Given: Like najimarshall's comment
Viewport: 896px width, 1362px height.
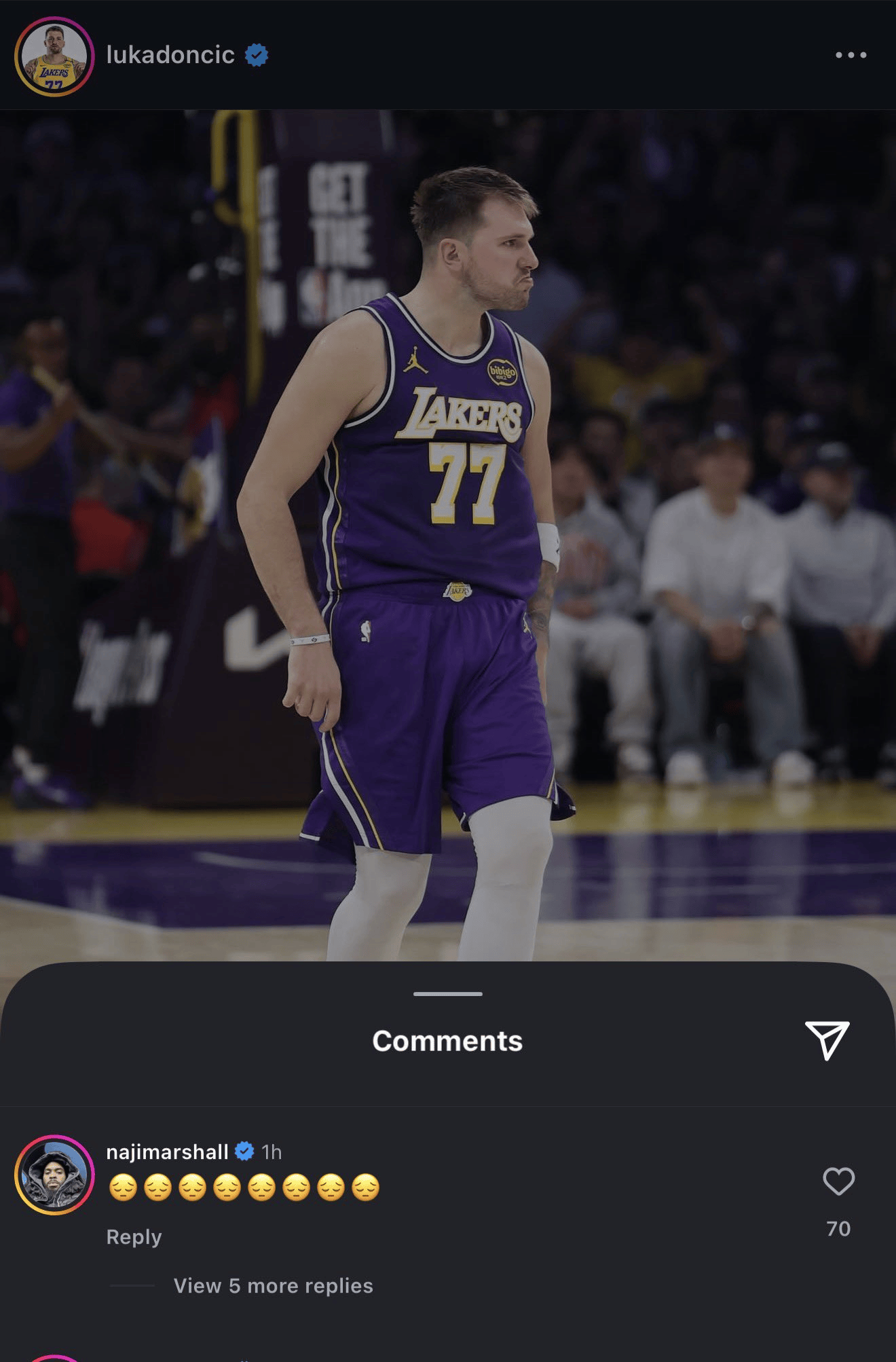Looking at the screenshot, I should [x=838, y=1182].
